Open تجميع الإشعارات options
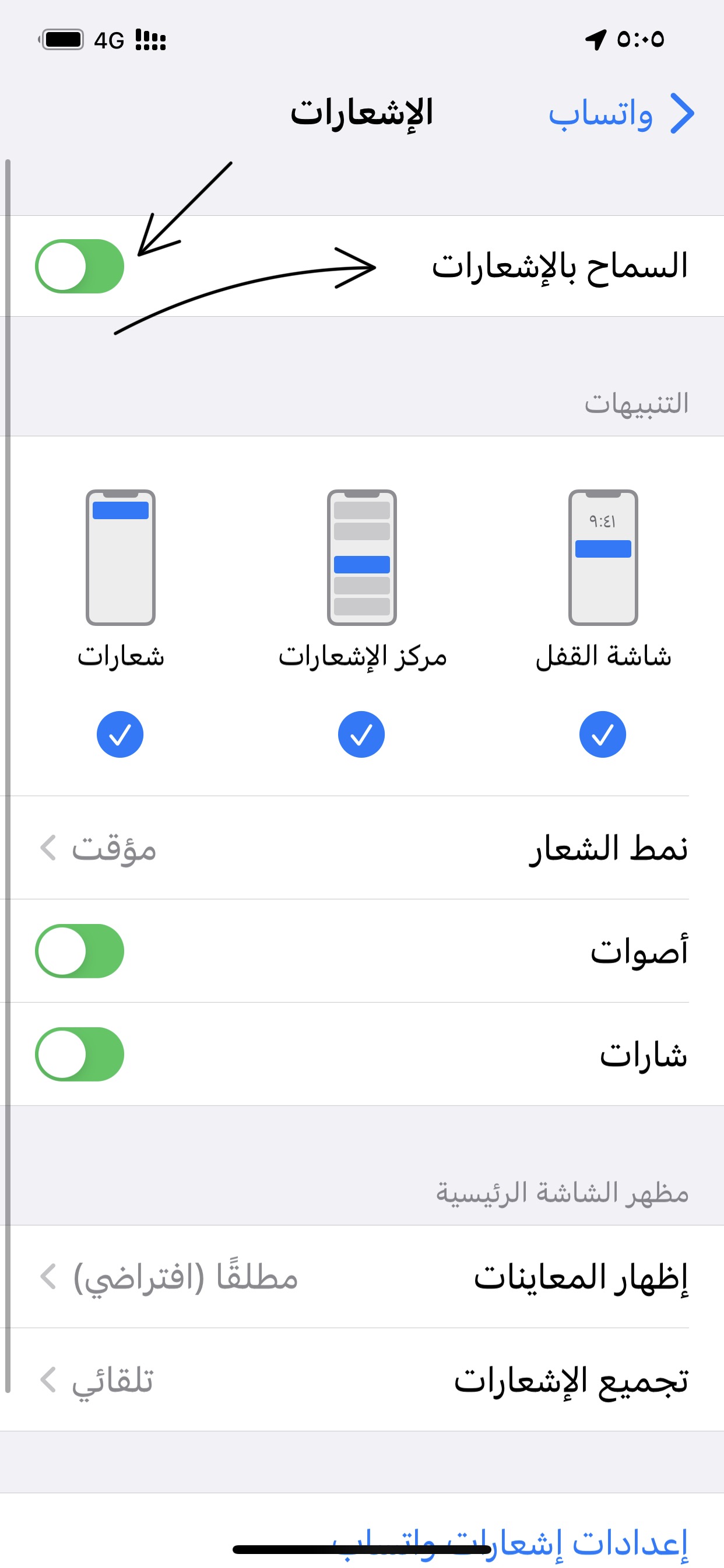724x1568 pixels. pos(362,1380)
